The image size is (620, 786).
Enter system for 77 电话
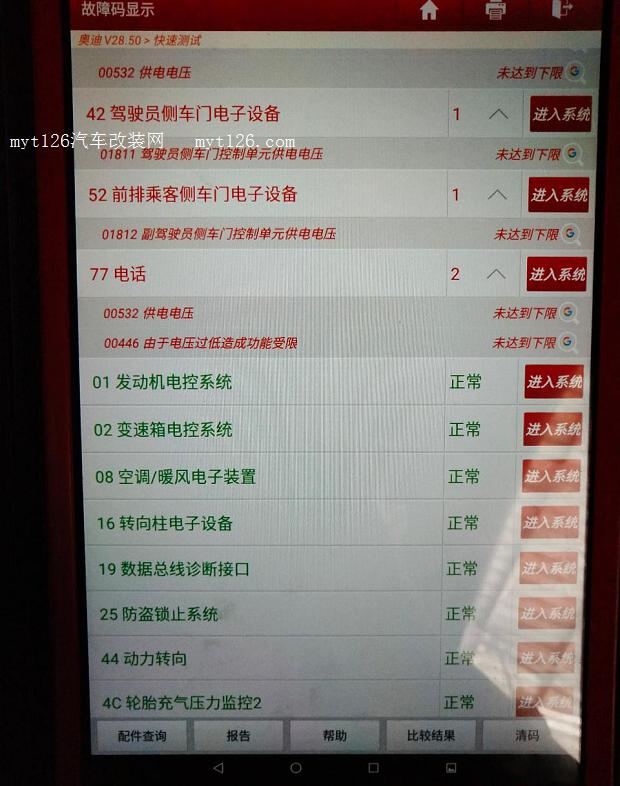(x=556, y=274)
